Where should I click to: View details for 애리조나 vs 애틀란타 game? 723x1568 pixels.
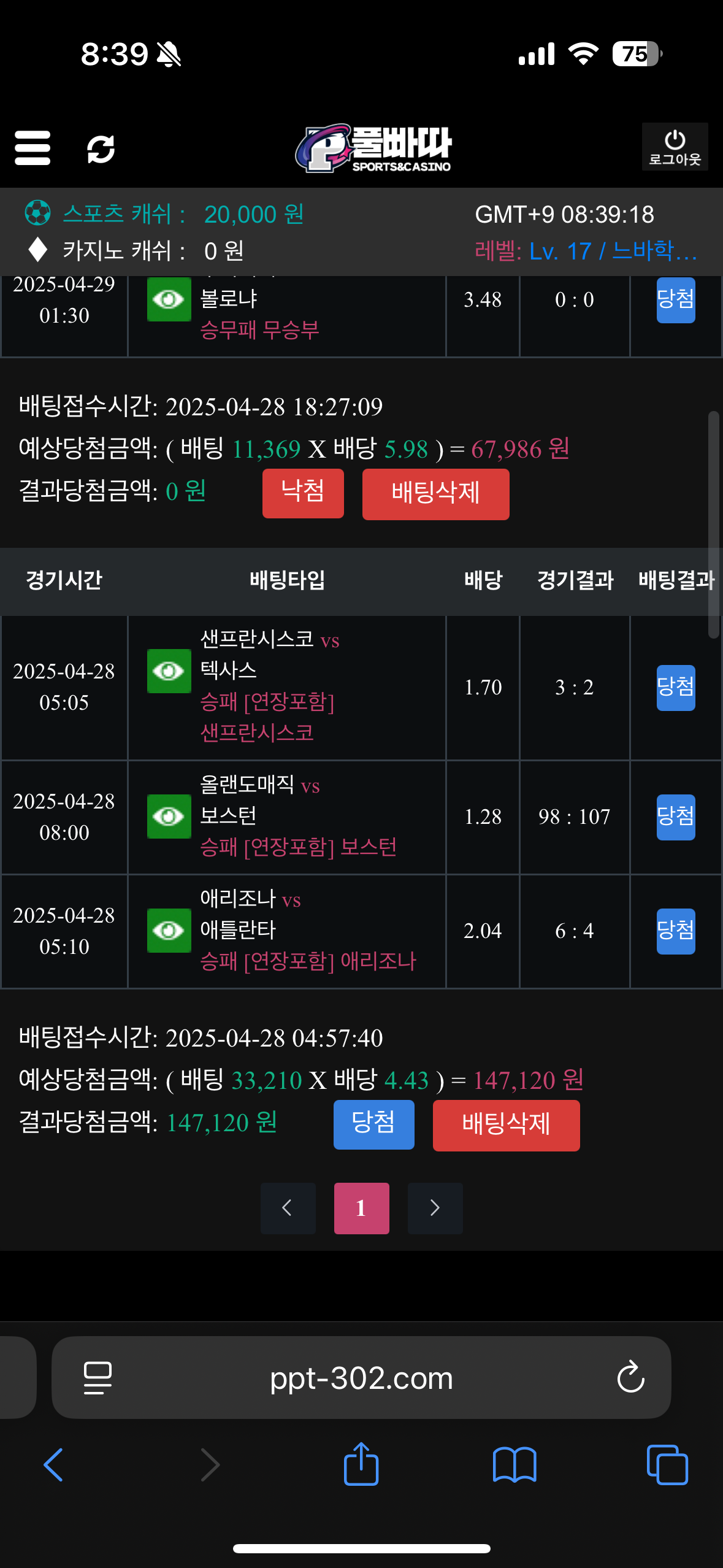point(169,931)
